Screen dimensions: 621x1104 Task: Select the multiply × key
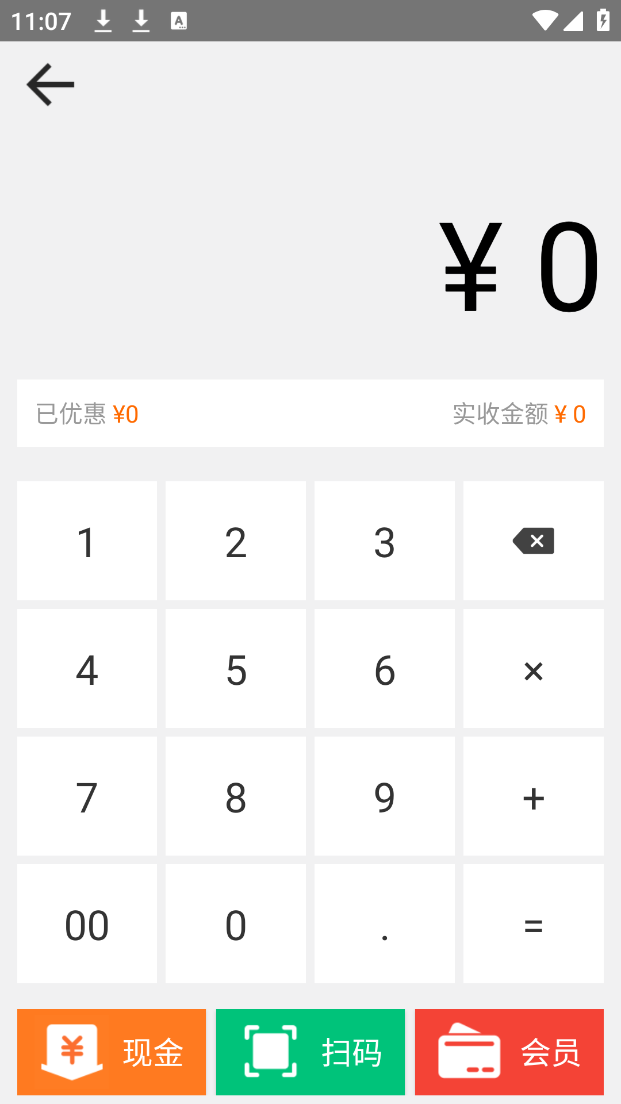tap(533, 669)
